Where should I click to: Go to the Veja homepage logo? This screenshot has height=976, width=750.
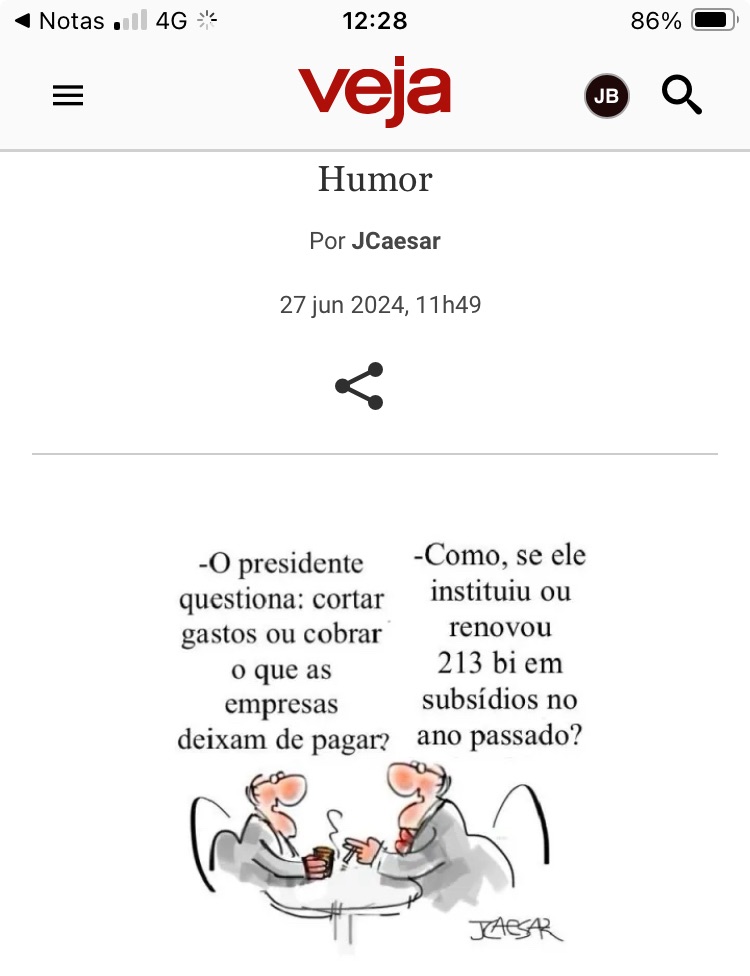point(374,94)
